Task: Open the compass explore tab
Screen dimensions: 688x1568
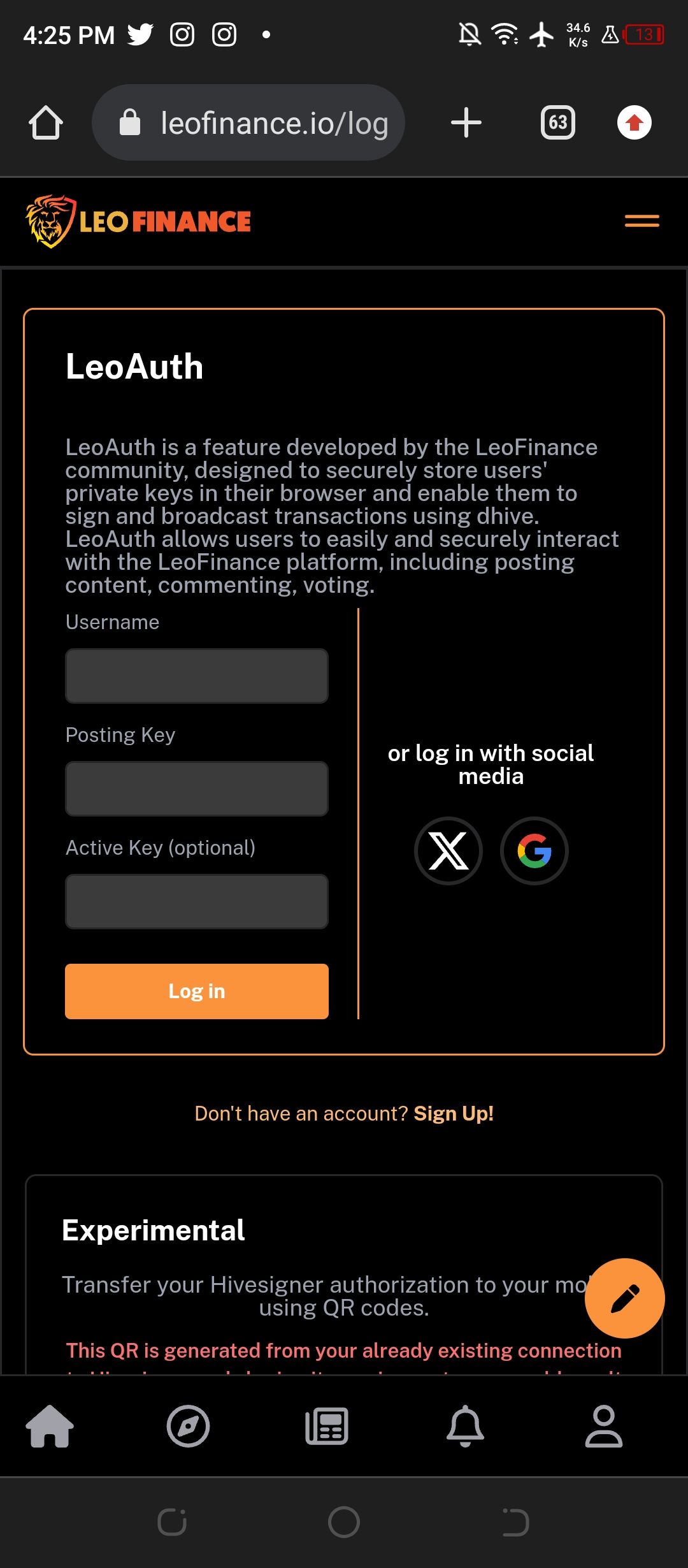Action: click(x=188, y=1426)
